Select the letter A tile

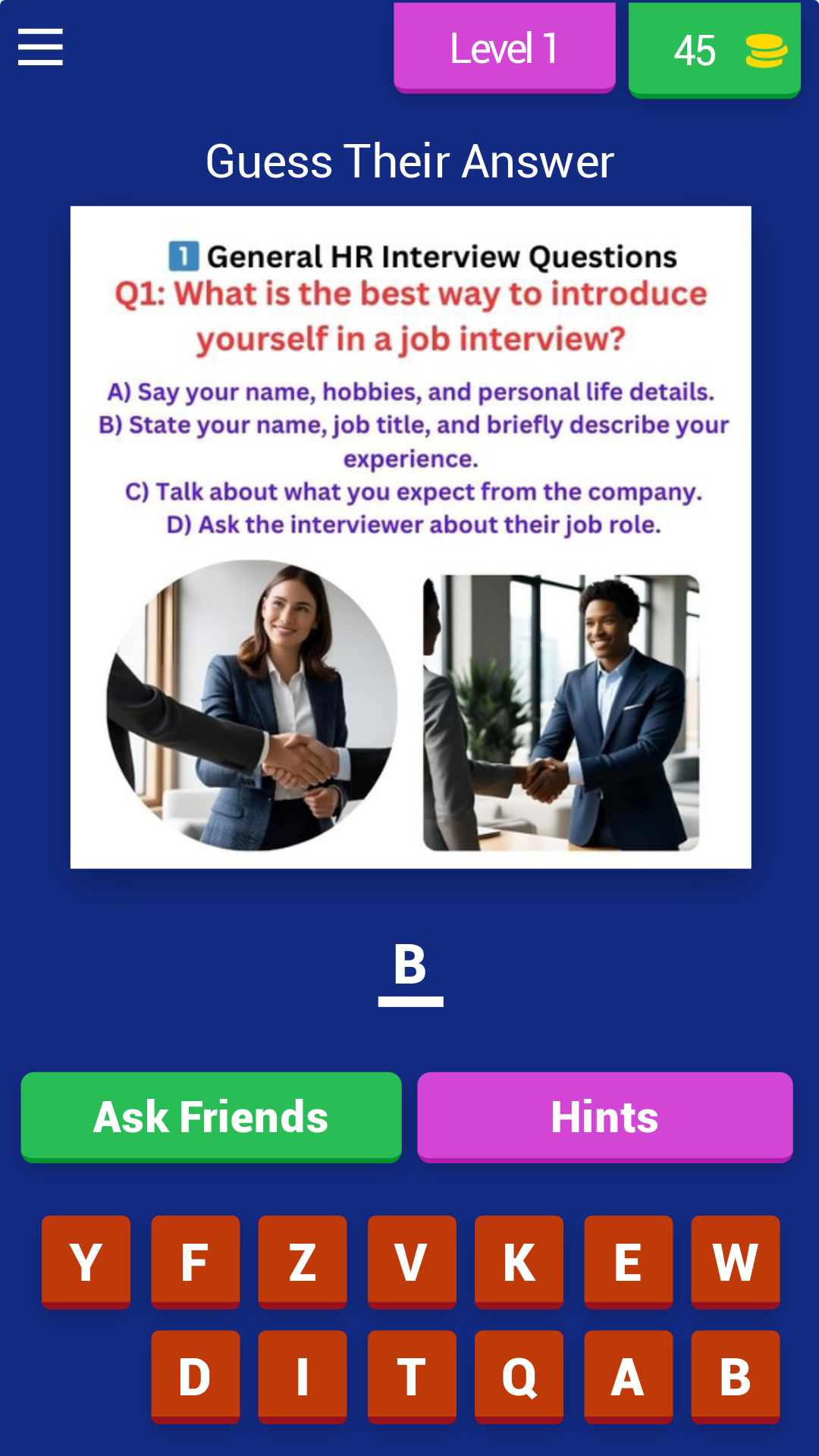pos(628,1377)
